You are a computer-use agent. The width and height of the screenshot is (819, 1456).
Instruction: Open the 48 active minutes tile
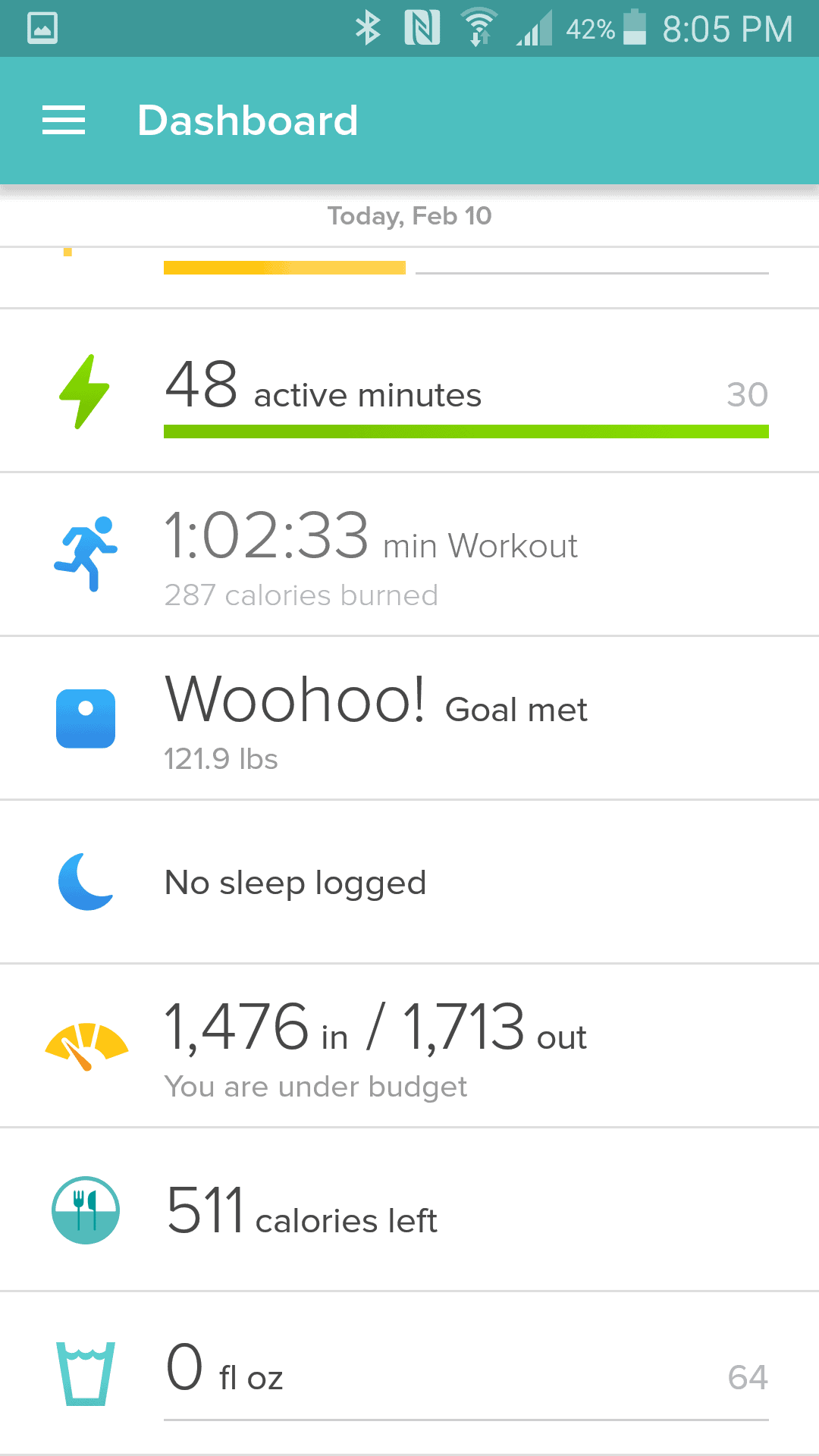(x=409, y=391)
